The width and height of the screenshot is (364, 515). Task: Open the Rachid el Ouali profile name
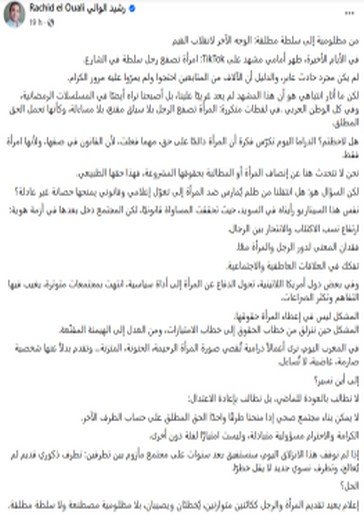tap(77, 9)
